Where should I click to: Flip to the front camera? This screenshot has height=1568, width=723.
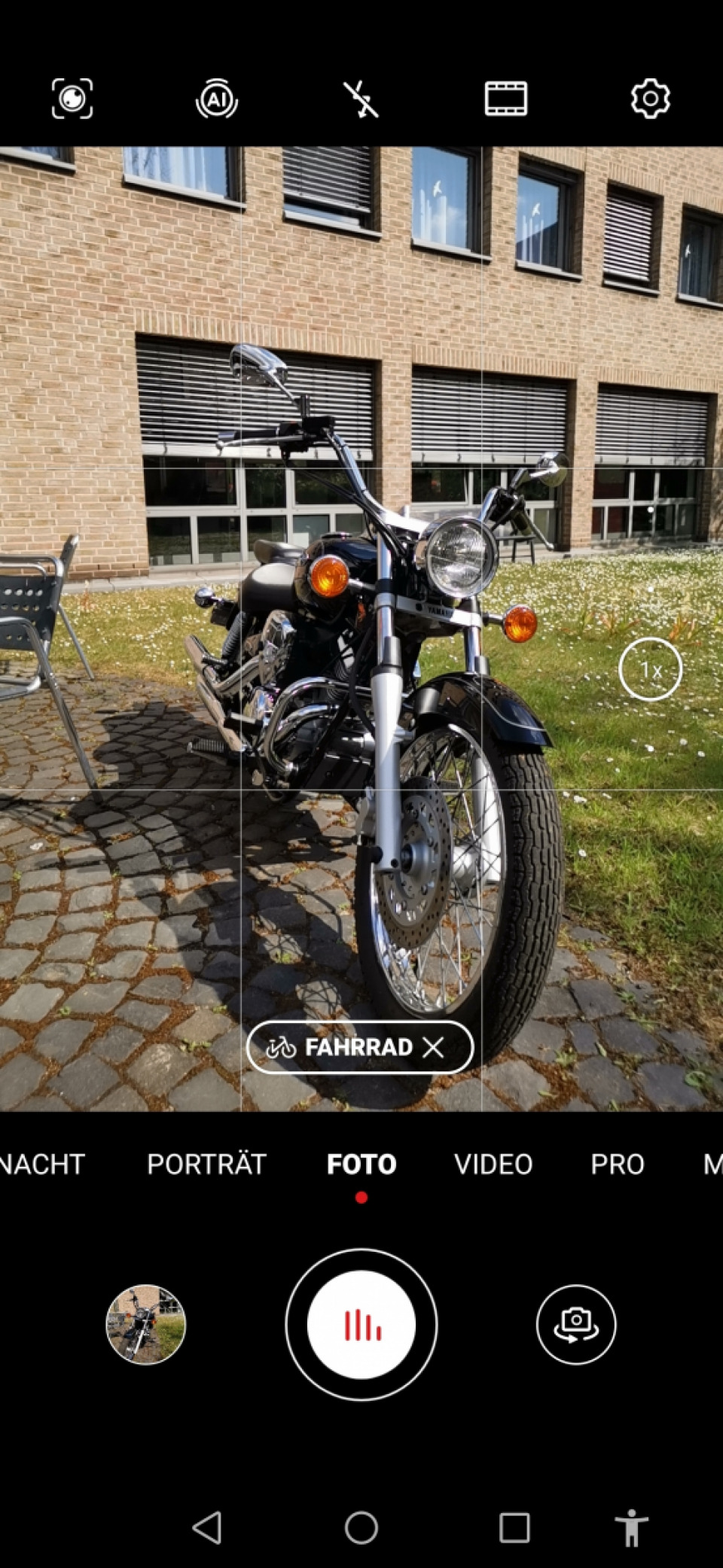[576, 1324]
